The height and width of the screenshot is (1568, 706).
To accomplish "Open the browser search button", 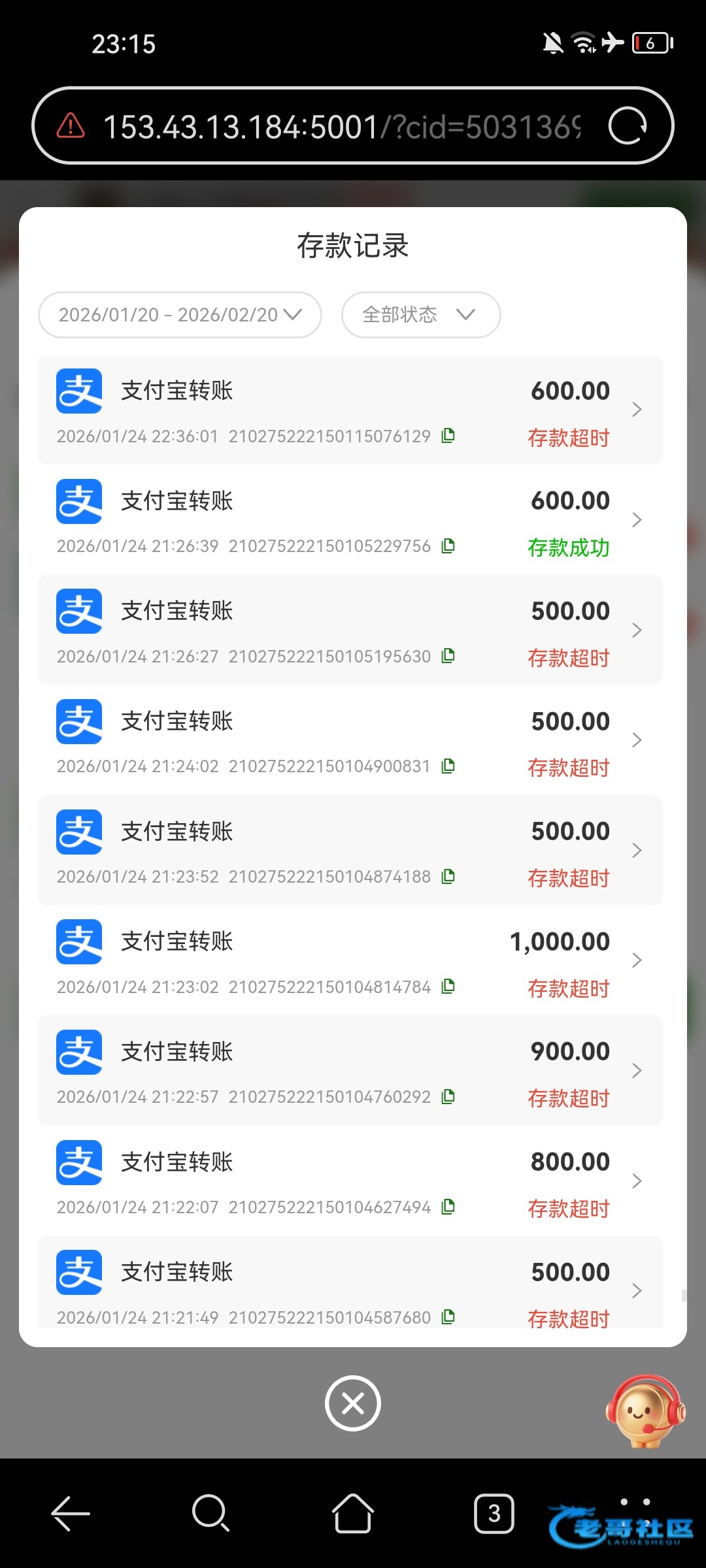I will (210, 1513).
